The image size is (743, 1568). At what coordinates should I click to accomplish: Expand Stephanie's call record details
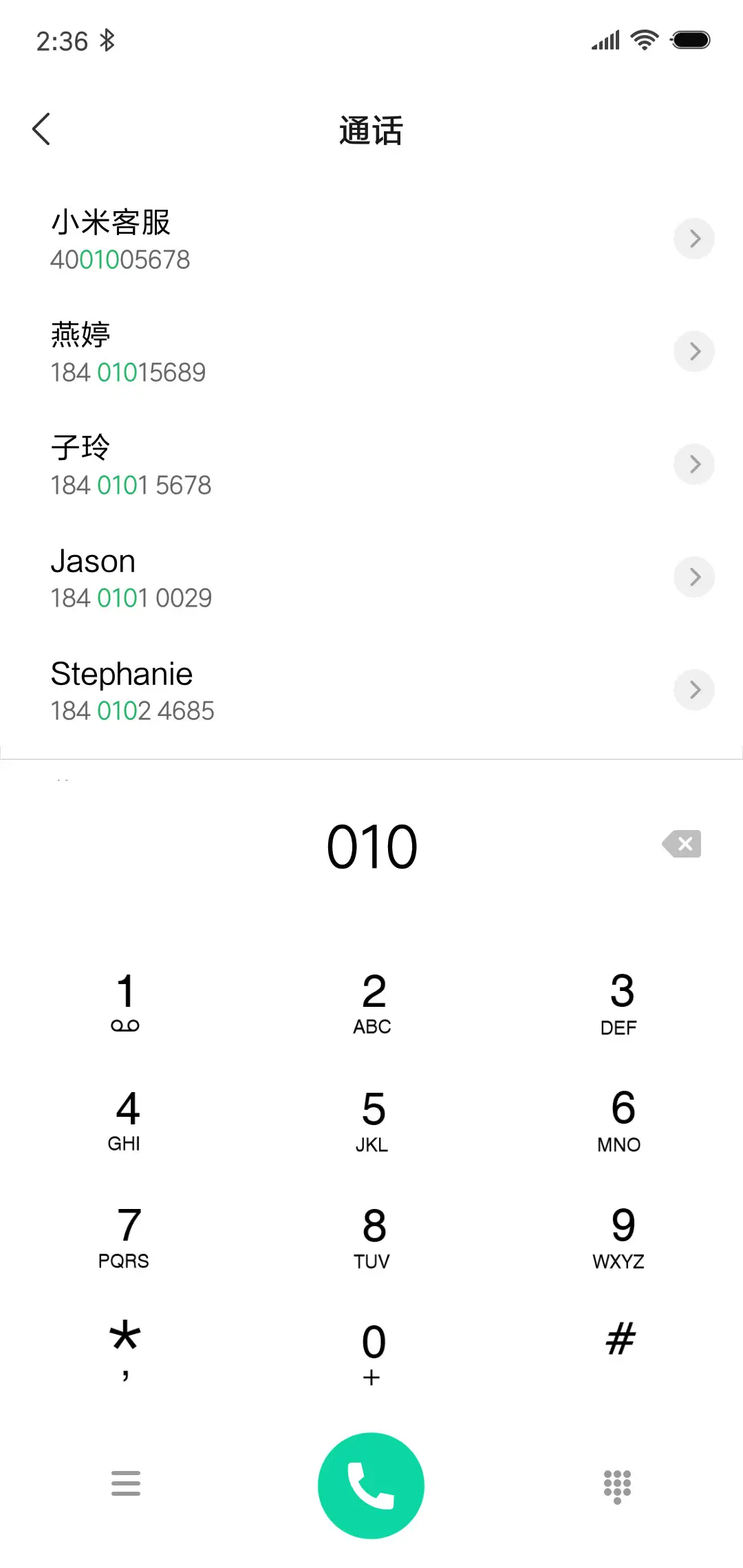(x=694, y=690)
